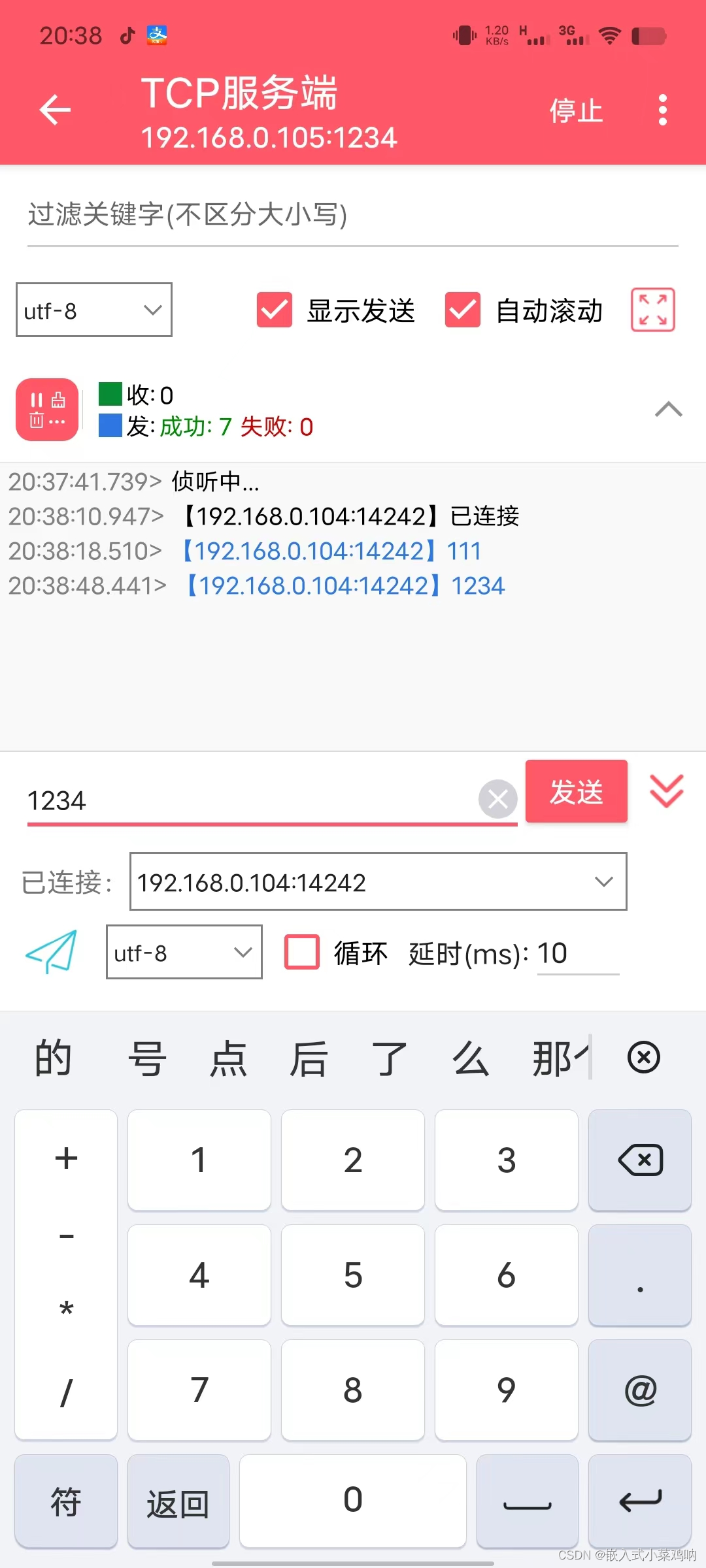This screenshot has width=706, height=1568.
Task: Close the keyboard suggestion bar
Action: (643, 1058)
